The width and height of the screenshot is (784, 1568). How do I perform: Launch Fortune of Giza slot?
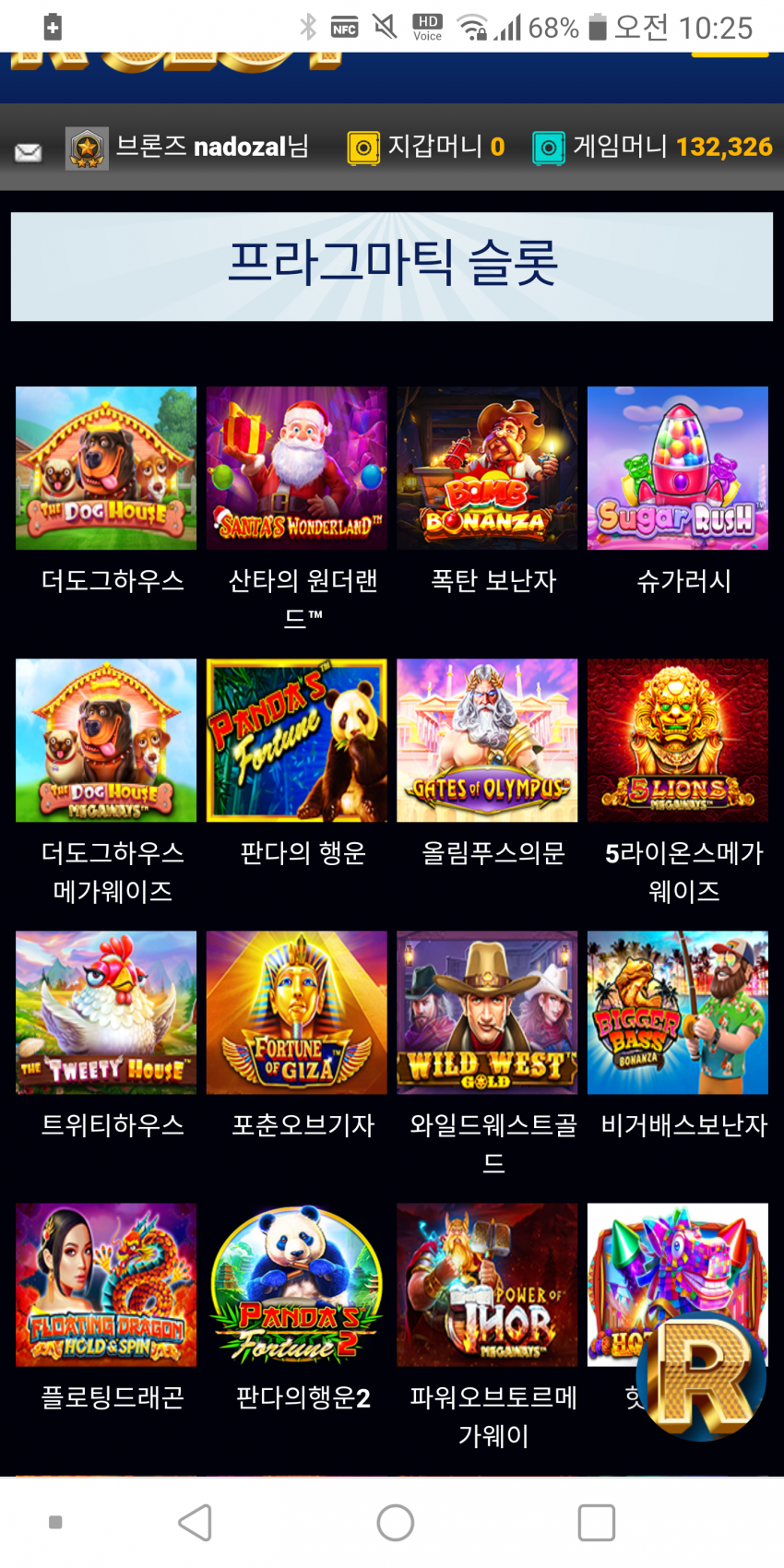click(296, 1012)
